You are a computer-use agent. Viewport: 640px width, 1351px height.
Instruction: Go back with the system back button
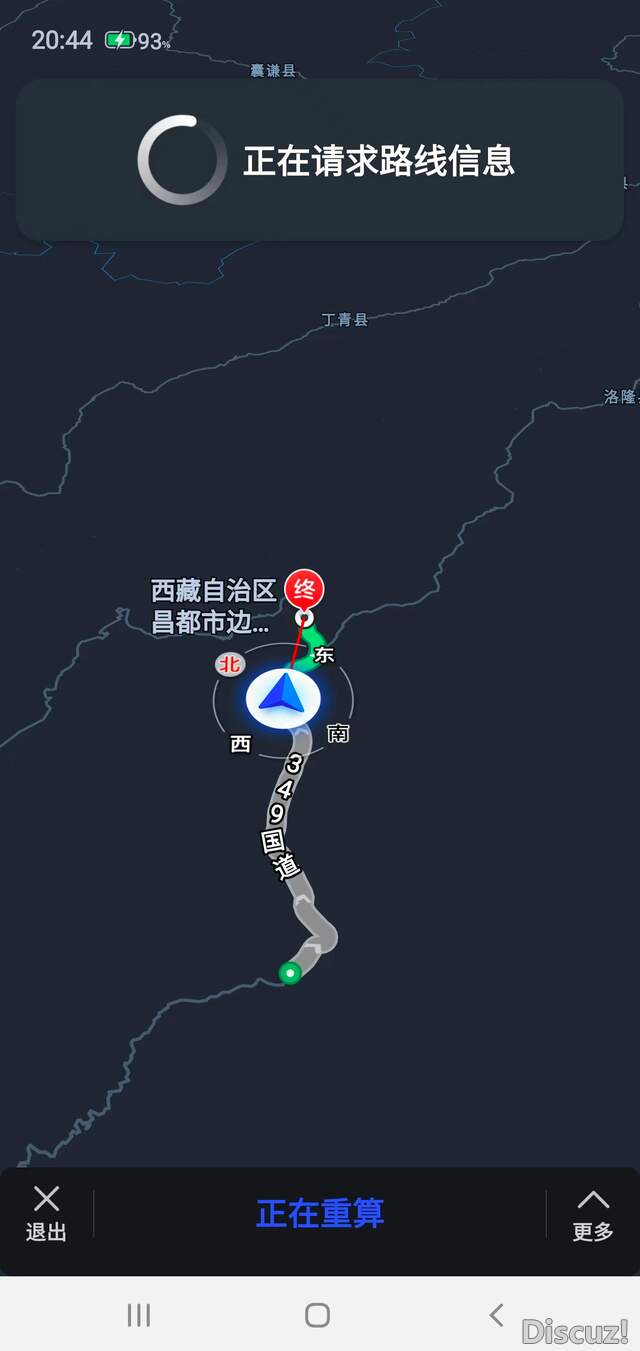click(496, 1314)
